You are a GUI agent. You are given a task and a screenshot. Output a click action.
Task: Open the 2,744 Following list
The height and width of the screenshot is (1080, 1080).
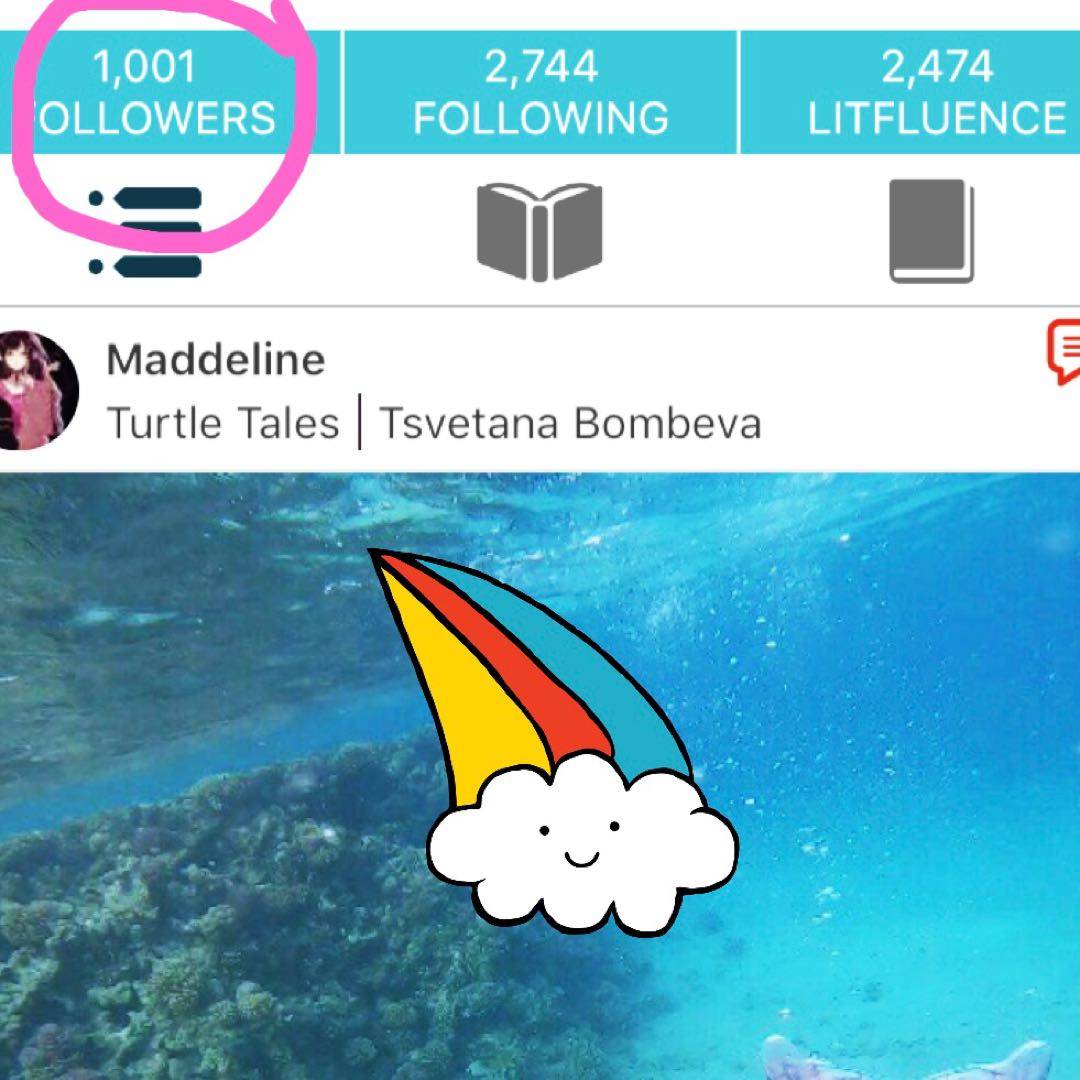coord(541,93)
